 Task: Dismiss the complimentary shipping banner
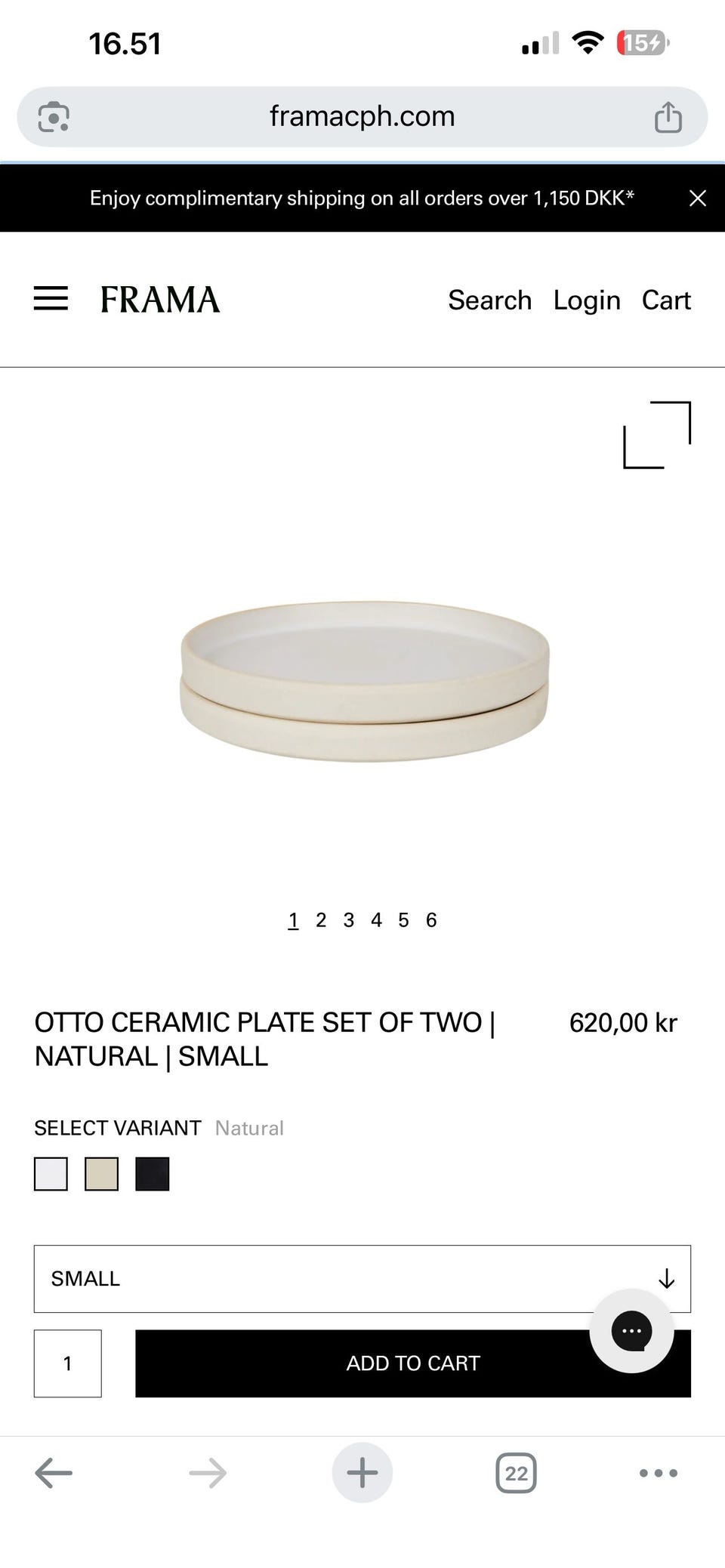click(698, 198)
